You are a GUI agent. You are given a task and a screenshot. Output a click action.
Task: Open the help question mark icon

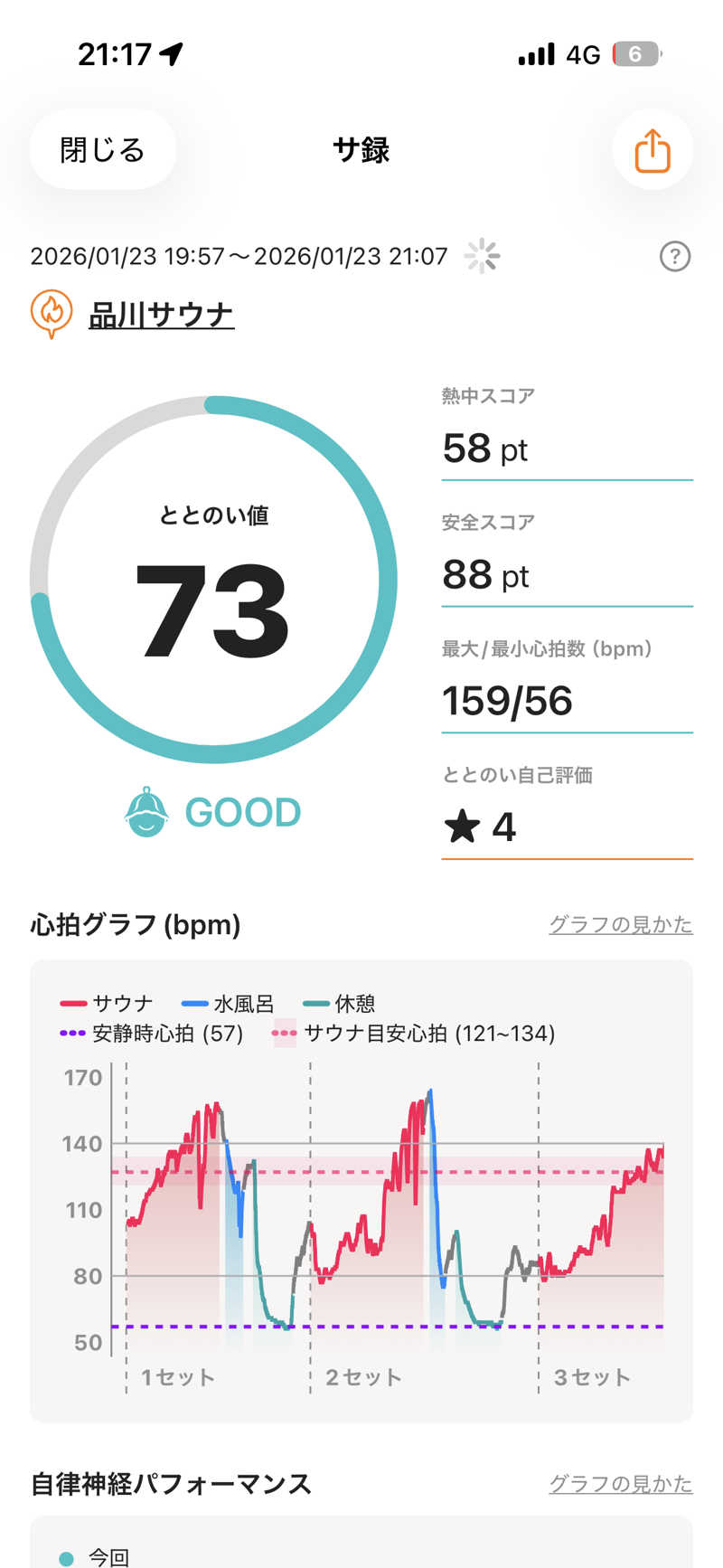[x=674, y=257]
